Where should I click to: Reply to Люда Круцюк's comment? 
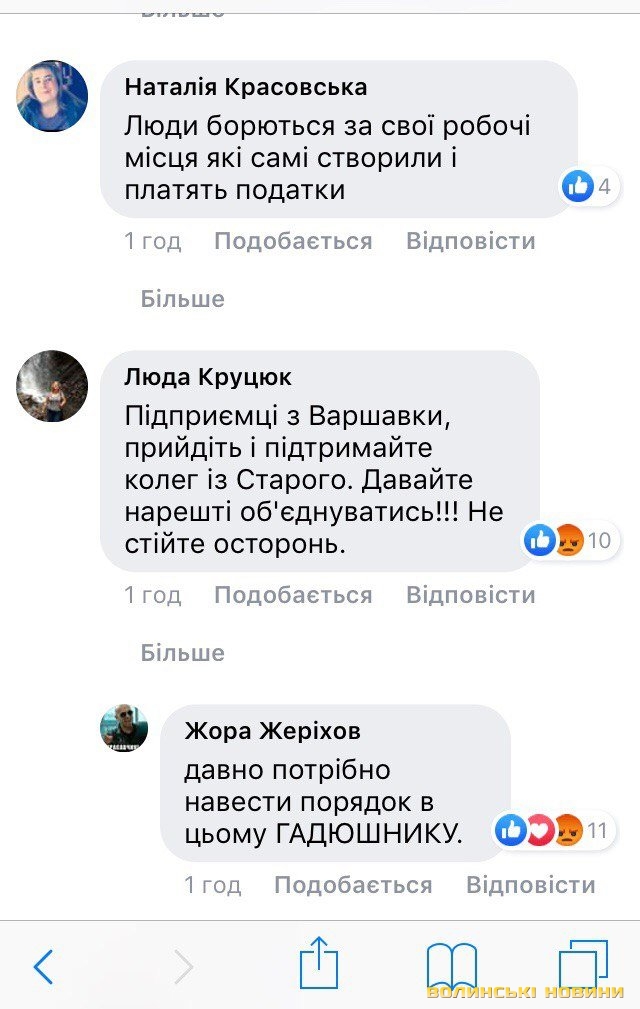(470, 595)
